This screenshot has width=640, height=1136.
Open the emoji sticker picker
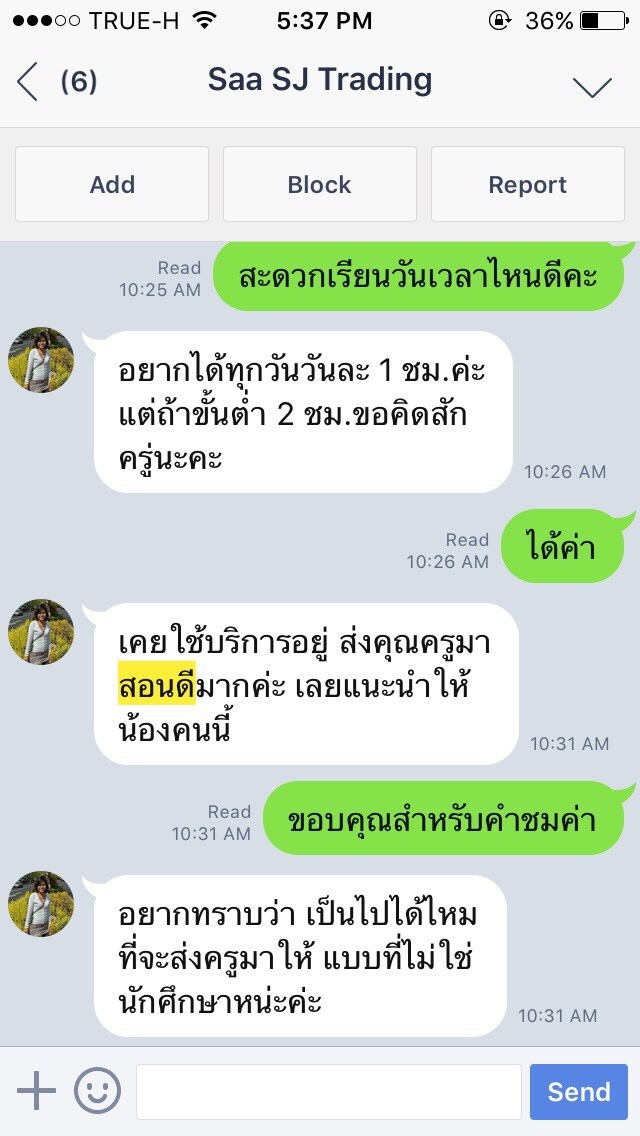coord(97,1090)
